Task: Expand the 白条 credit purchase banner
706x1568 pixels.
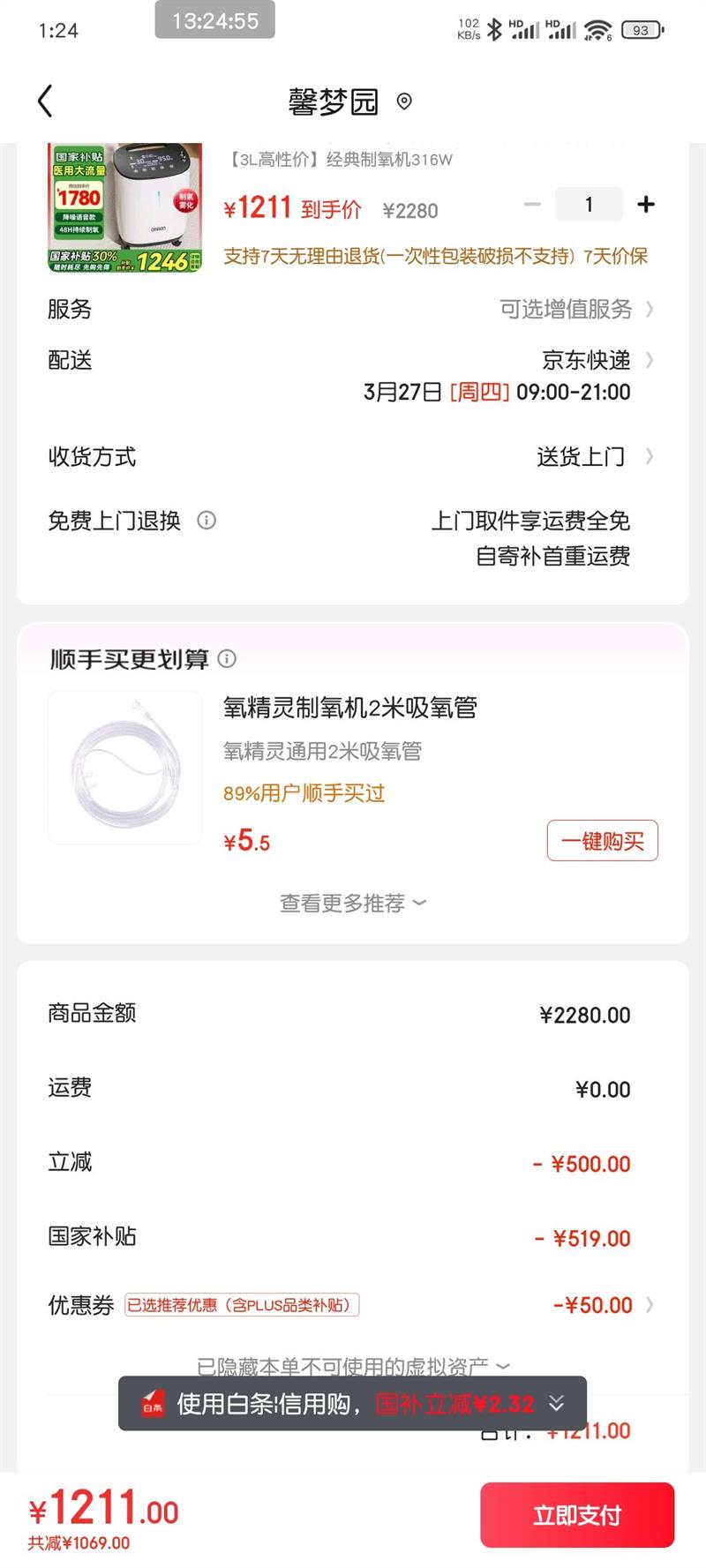Action: coord(556,1403)
